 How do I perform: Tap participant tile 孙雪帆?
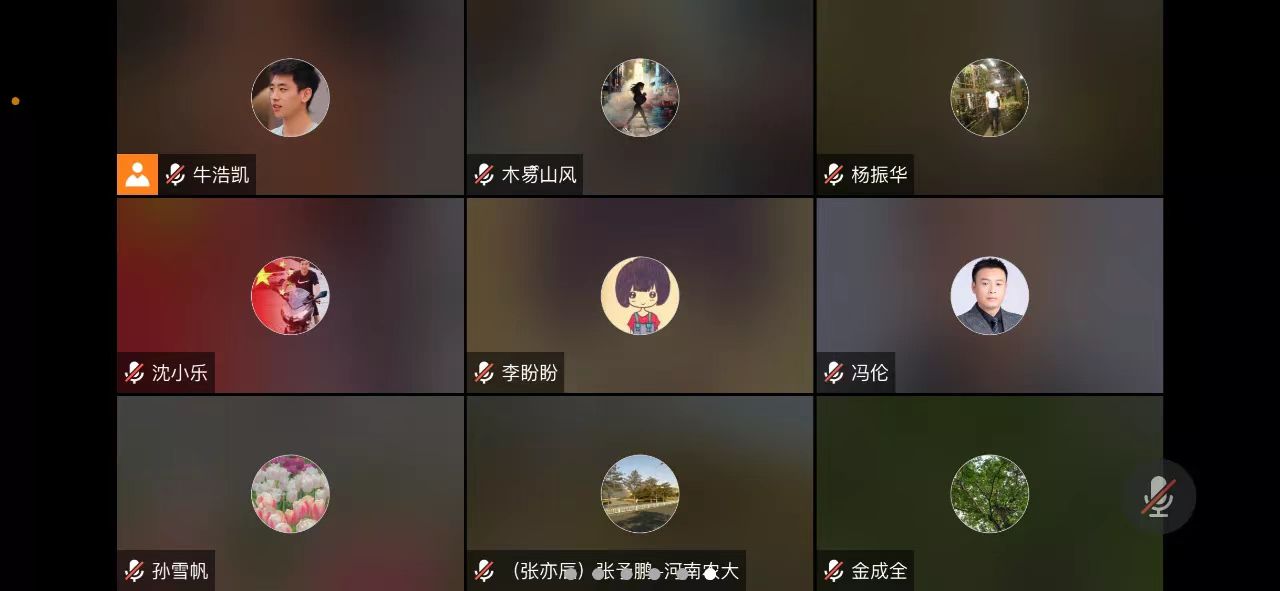click(290, 493)
